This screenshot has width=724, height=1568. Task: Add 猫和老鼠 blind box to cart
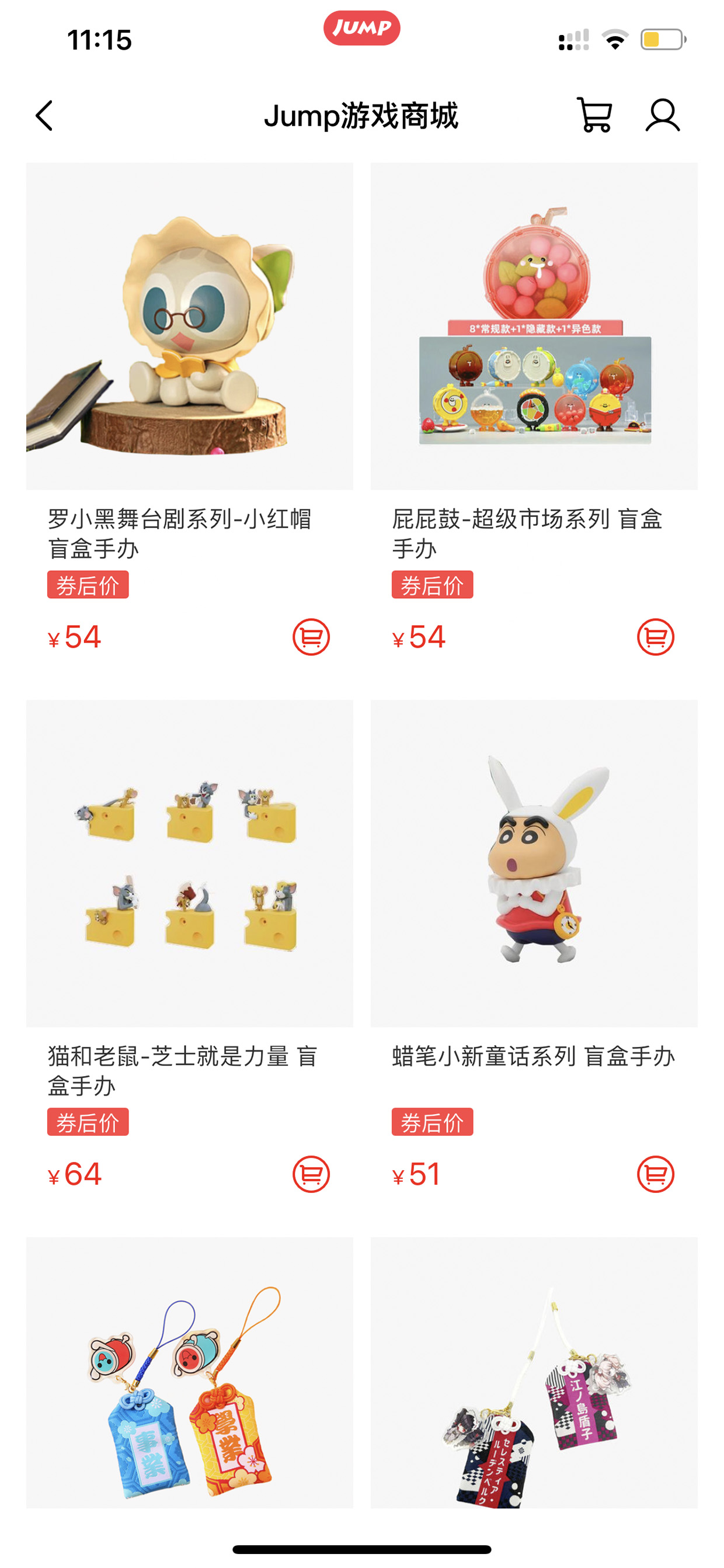311,1174
